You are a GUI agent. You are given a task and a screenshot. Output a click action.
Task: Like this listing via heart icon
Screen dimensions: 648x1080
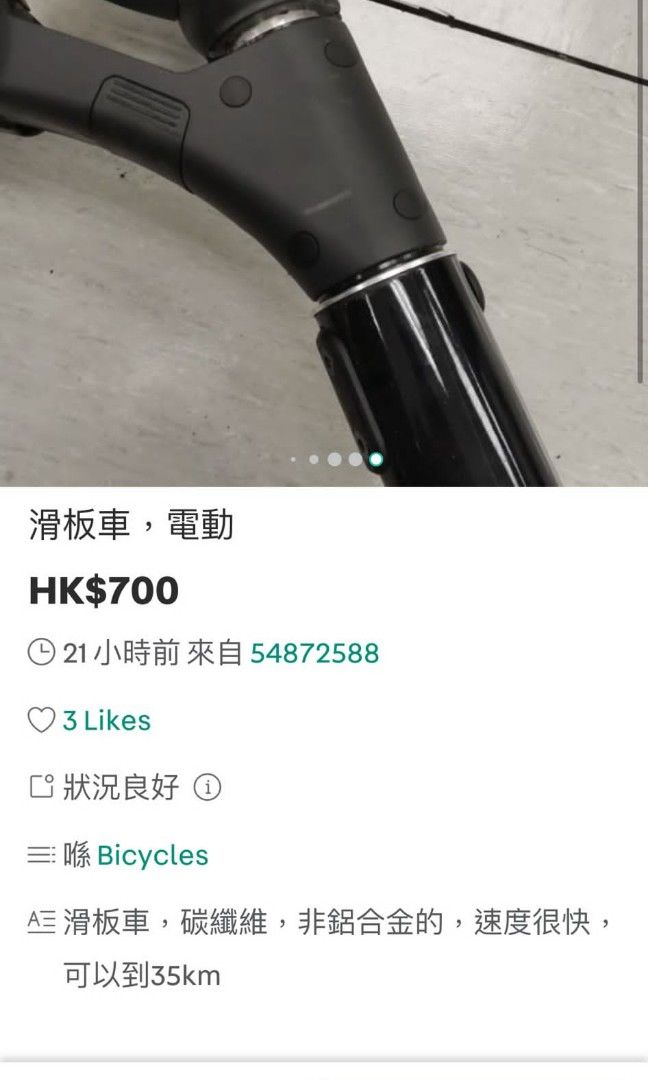tap(41, 721)
